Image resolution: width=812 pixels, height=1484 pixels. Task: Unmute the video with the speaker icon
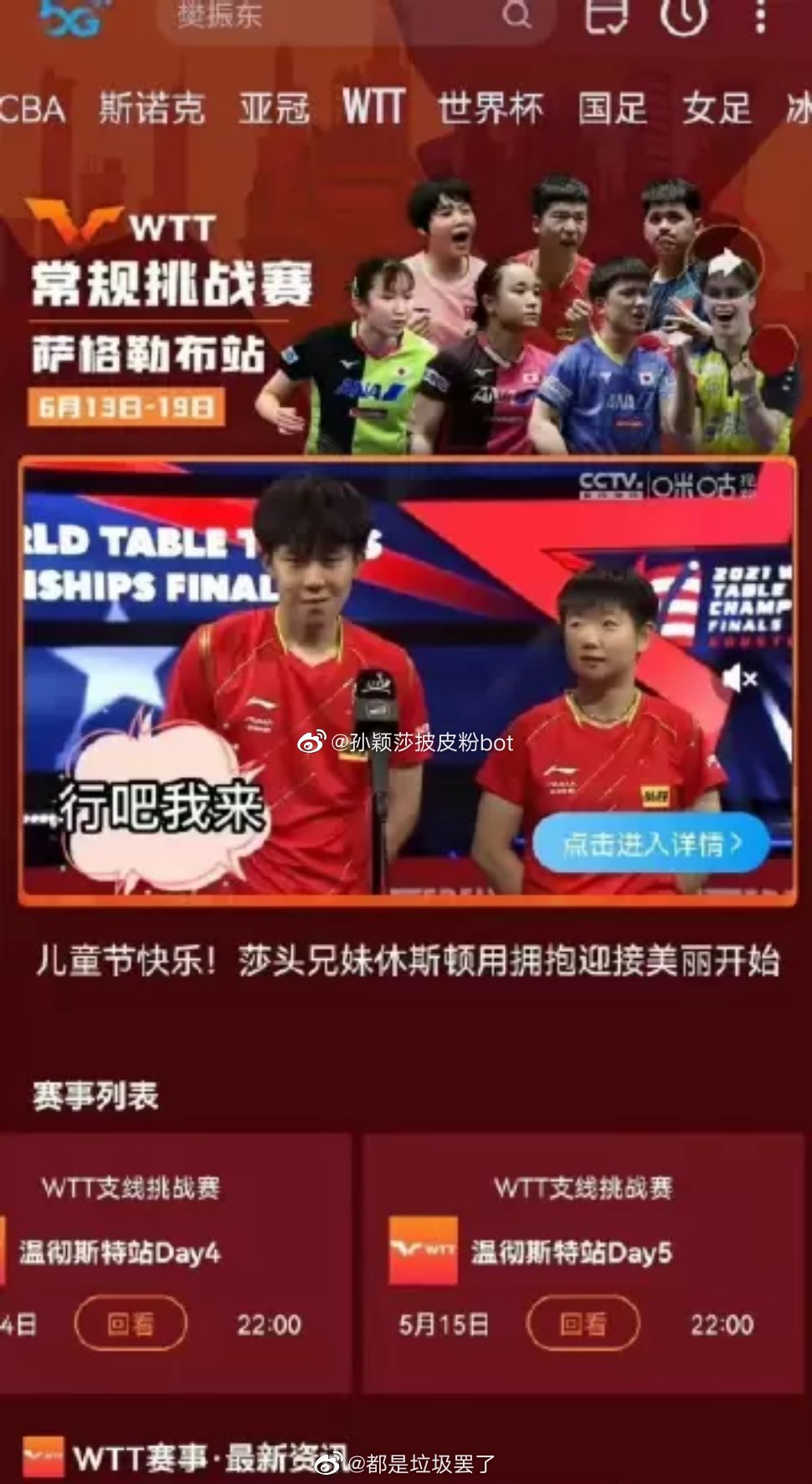[x=739, y=678]
